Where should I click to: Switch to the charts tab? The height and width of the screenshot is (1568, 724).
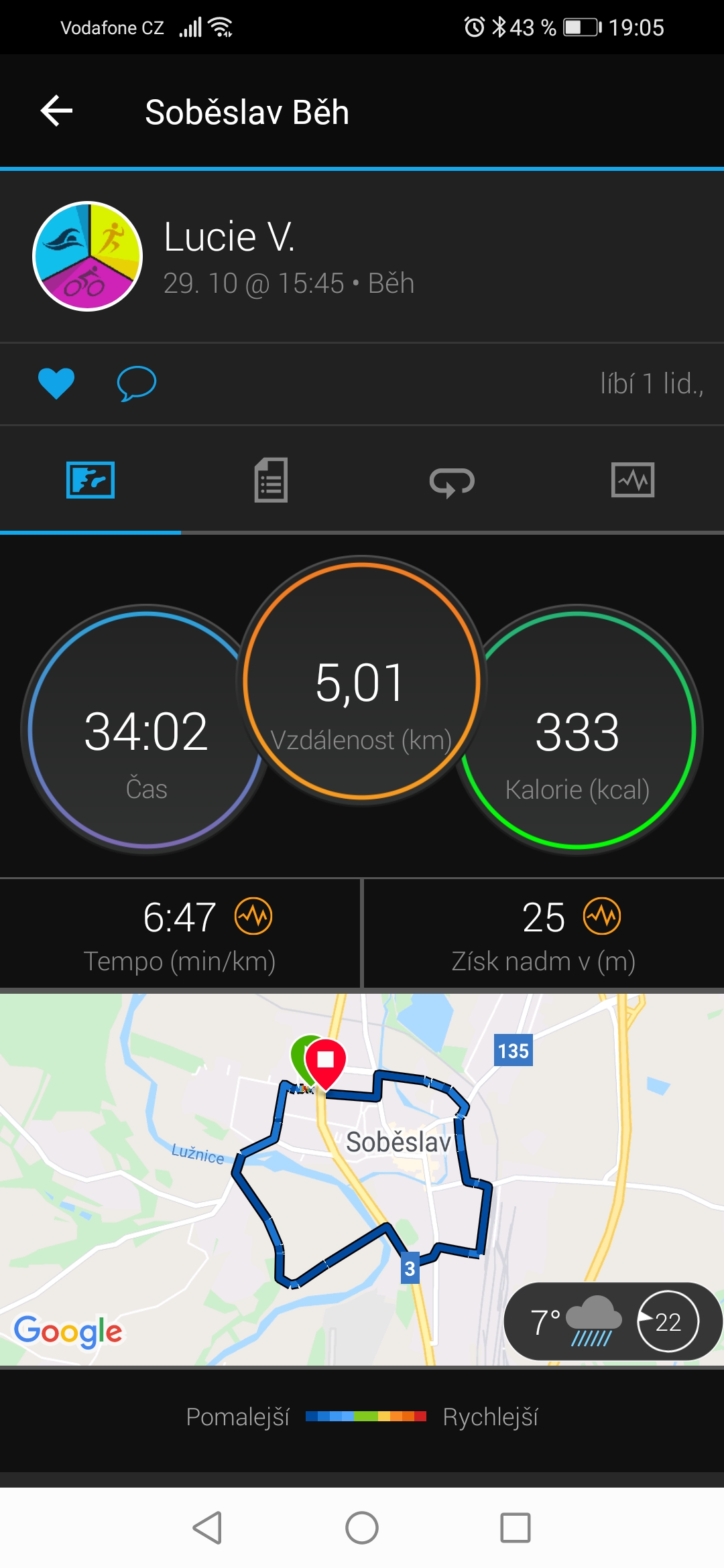click(x=633, y=480)
